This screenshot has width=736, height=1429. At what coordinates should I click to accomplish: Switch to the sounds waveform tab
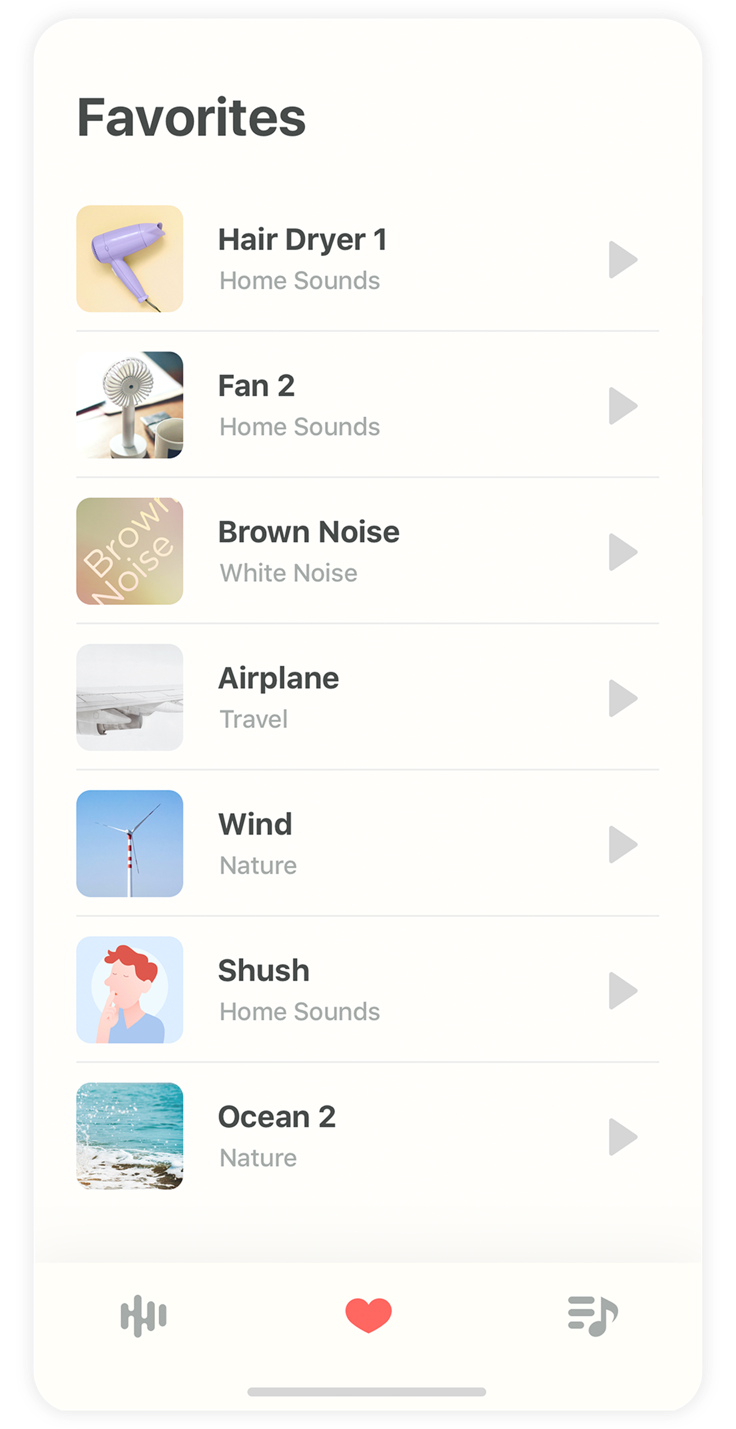(143, 1315)
